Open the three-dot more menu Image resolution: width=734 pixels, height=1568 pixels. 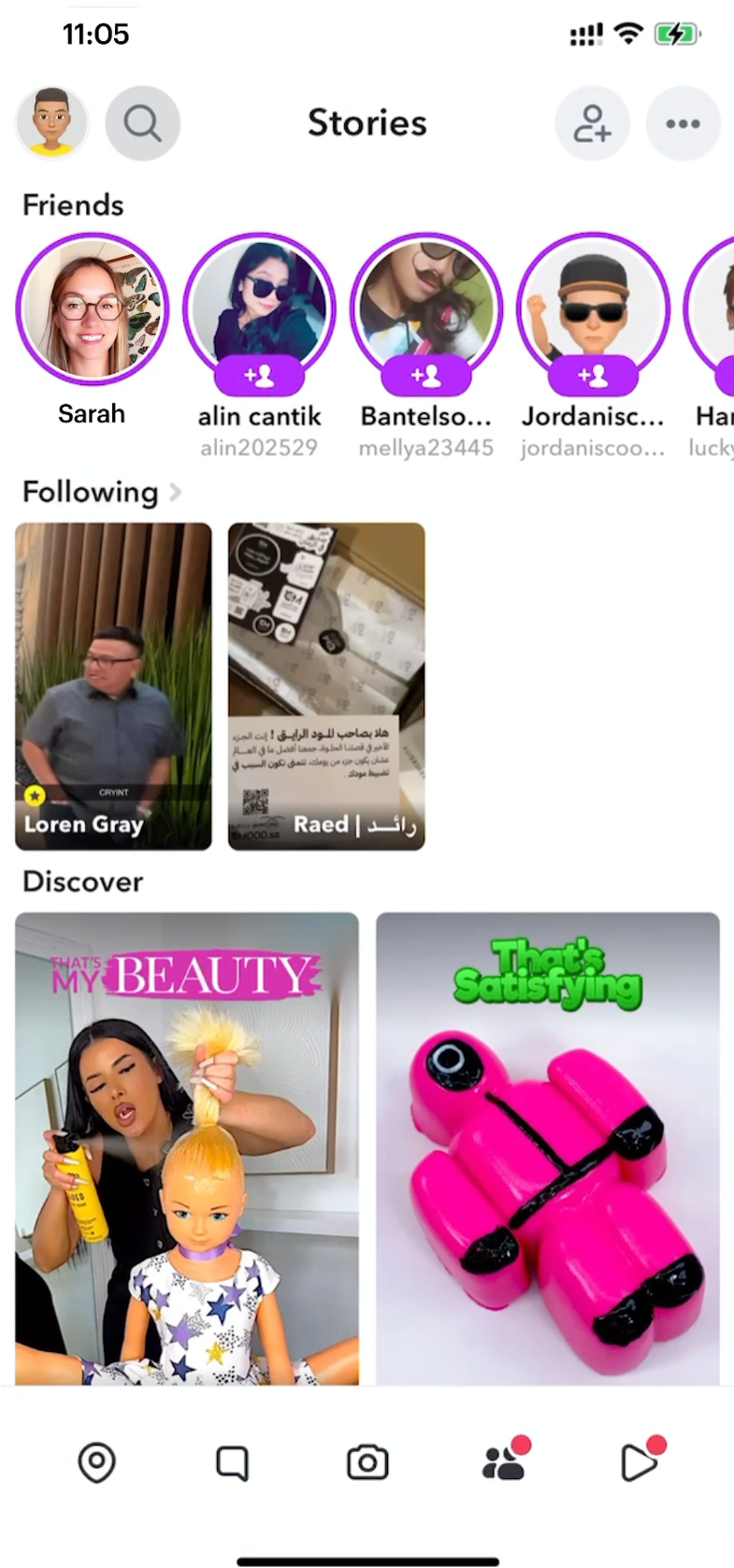pyautogui.click(x=683, y=123)
